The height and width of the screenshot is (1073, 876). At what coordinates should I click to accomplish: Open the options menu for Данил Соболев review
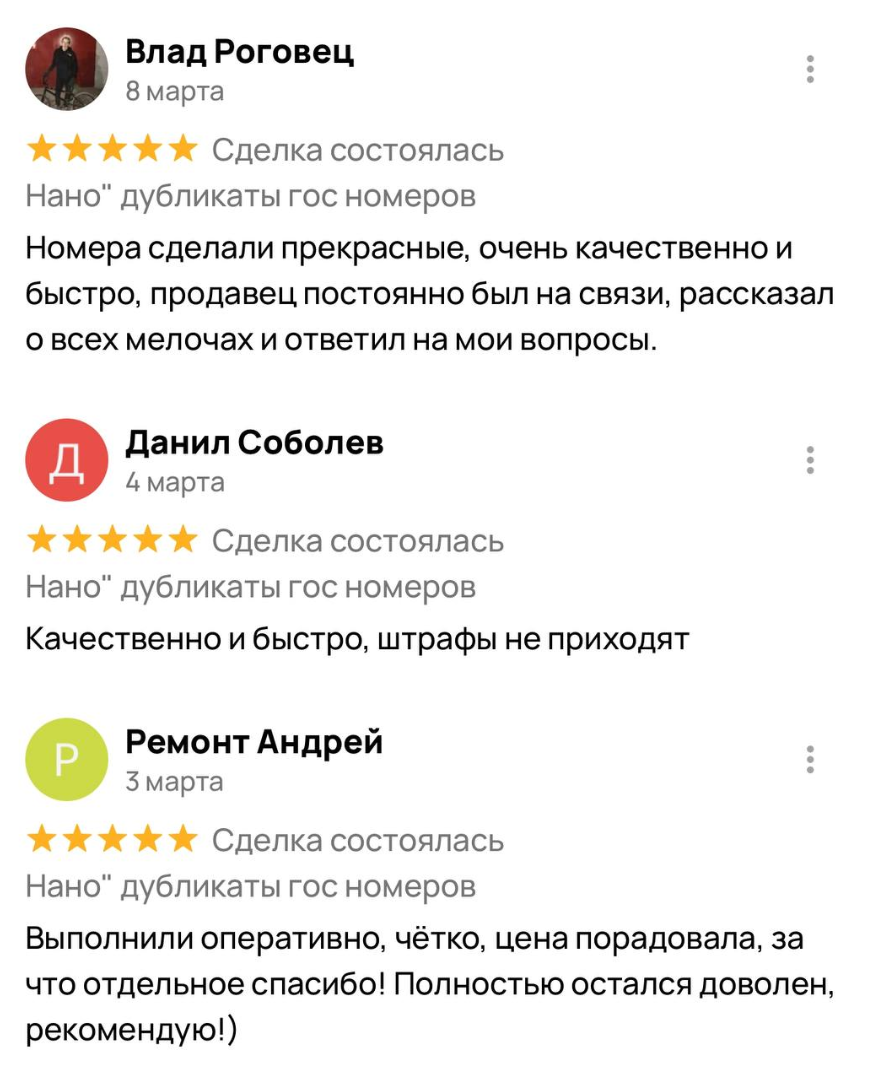tap(808, 460)
